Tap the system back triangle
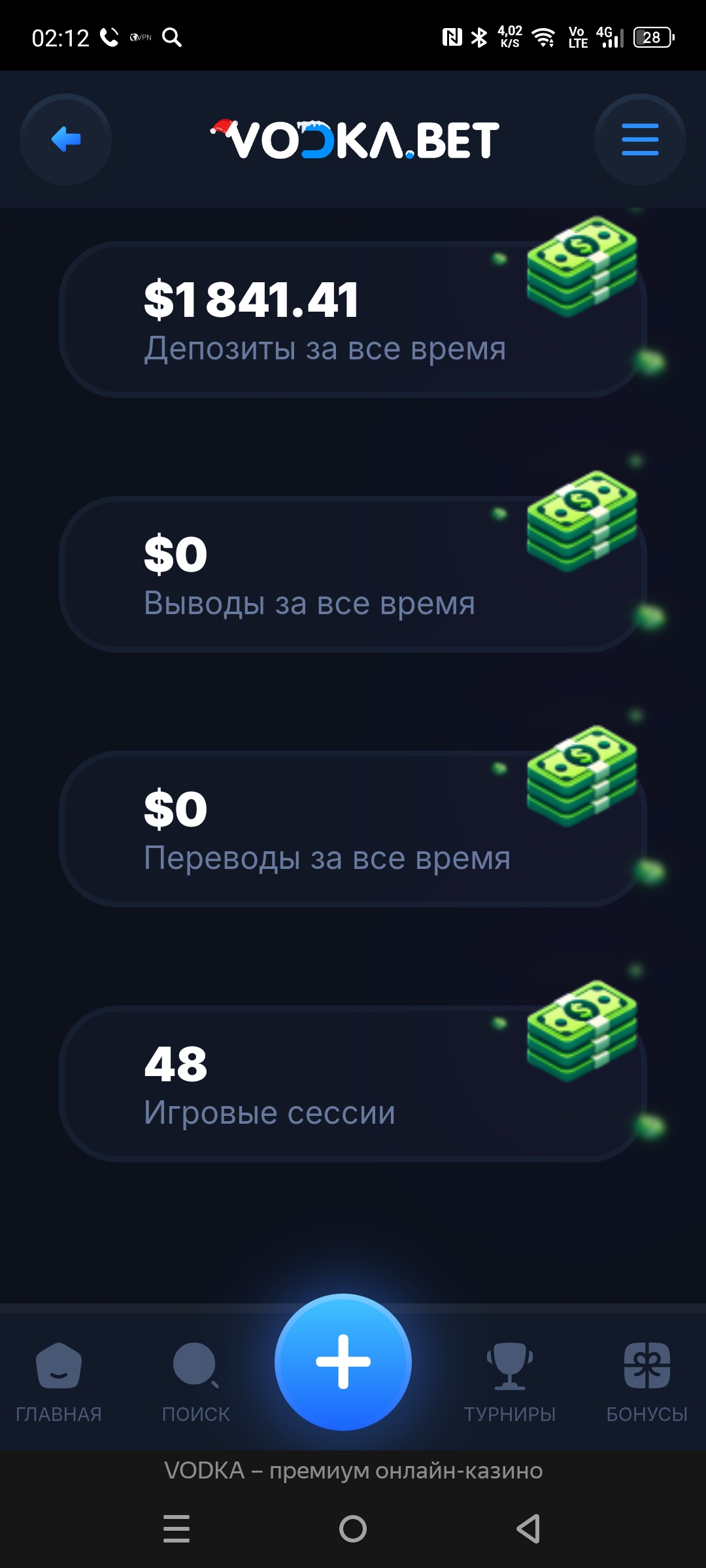The width and height of the screenshot is (706, 1568). pos(528,1529)
